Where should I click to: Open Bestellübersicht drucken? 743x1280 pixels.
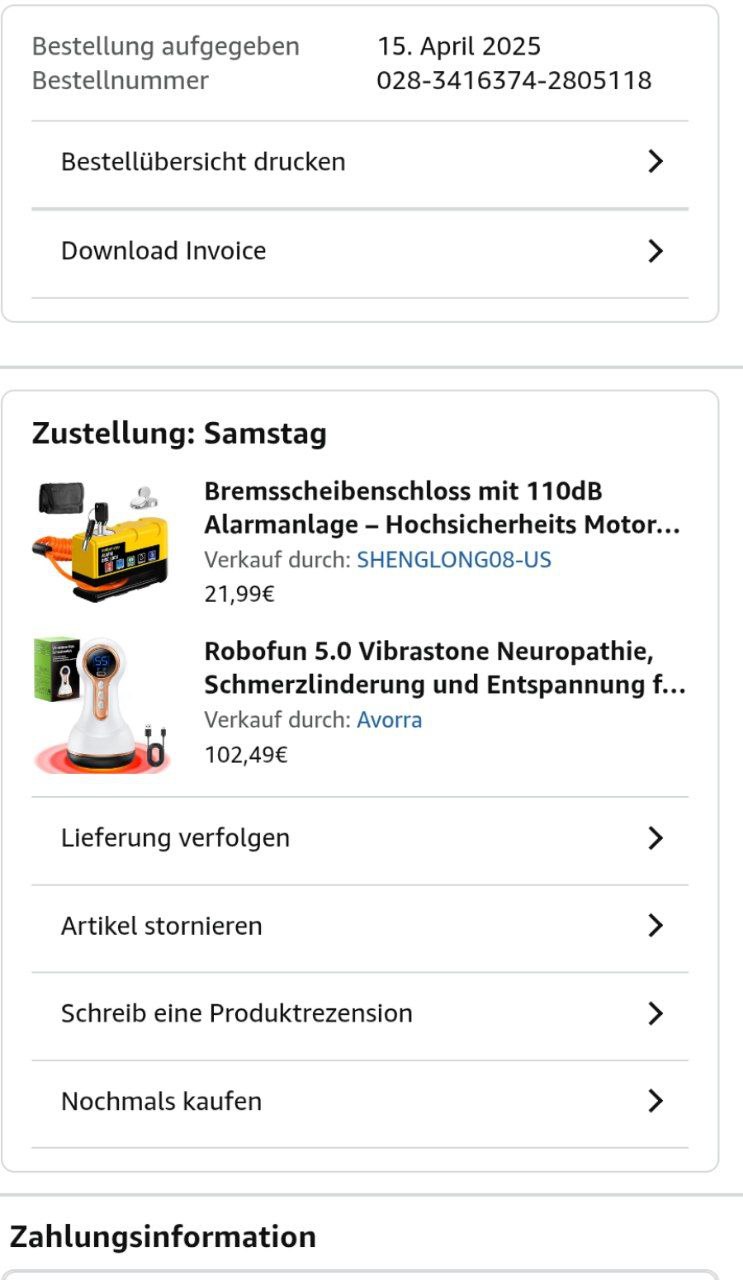[x=359, y=162]
